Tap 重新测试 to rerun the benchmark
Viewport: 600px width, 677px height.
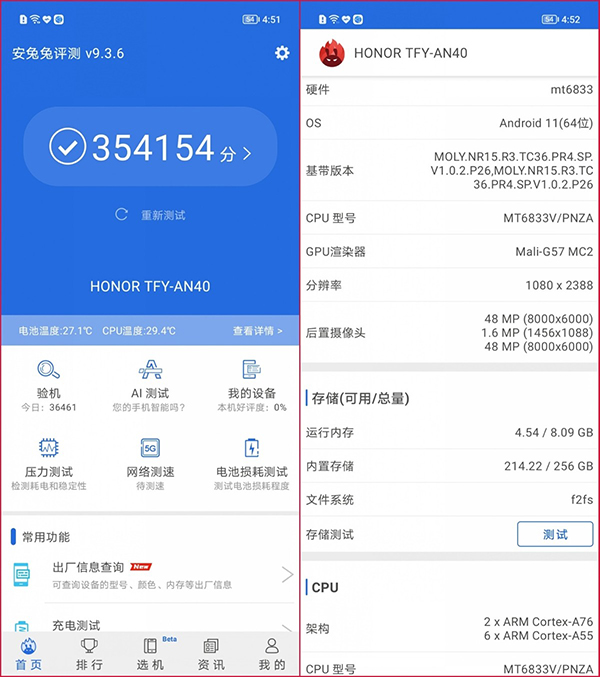coord(150,214)
